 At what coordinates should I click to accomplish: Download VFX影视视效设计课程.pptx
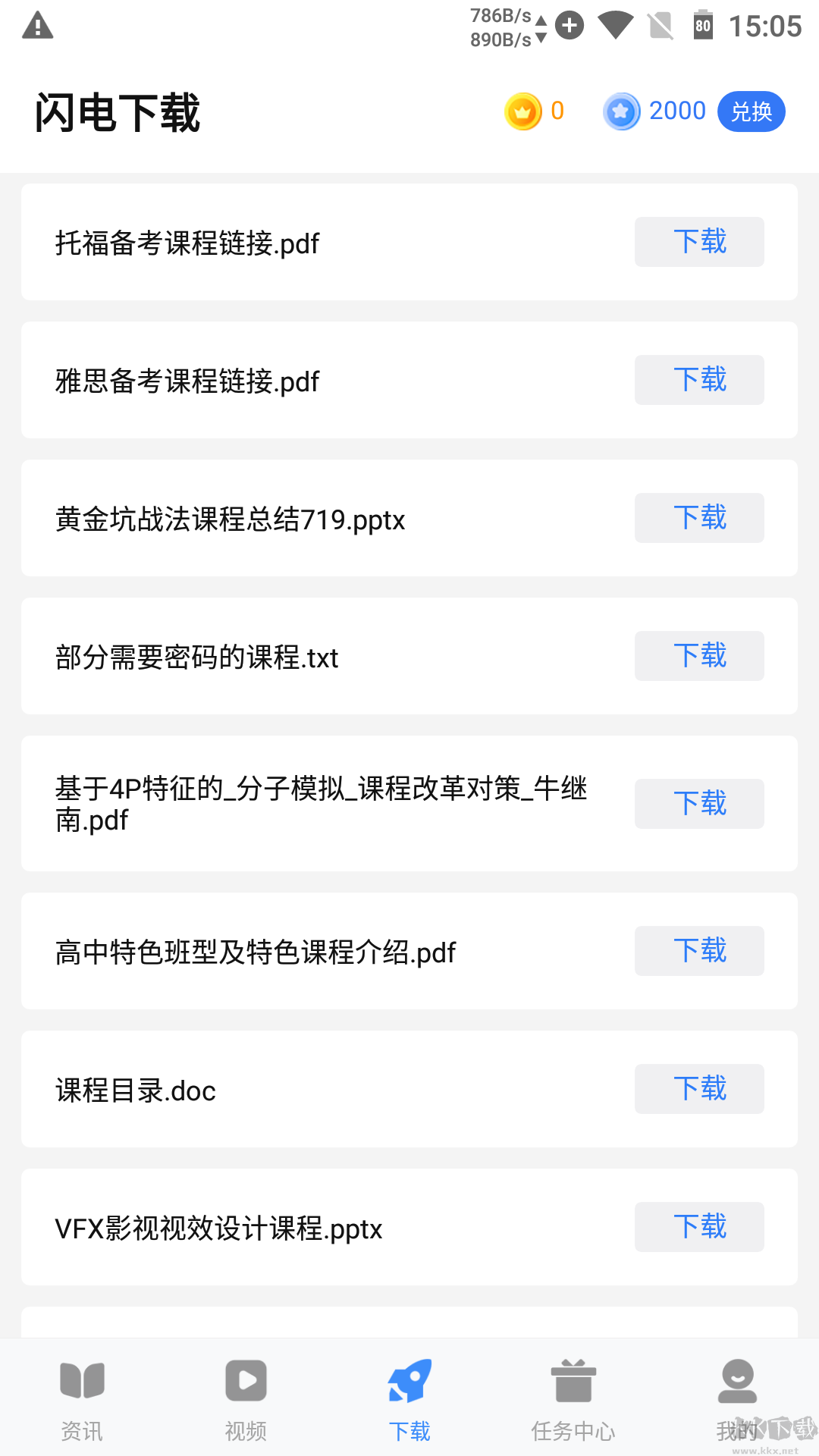pyautogui.click(x=698, y=1226)
